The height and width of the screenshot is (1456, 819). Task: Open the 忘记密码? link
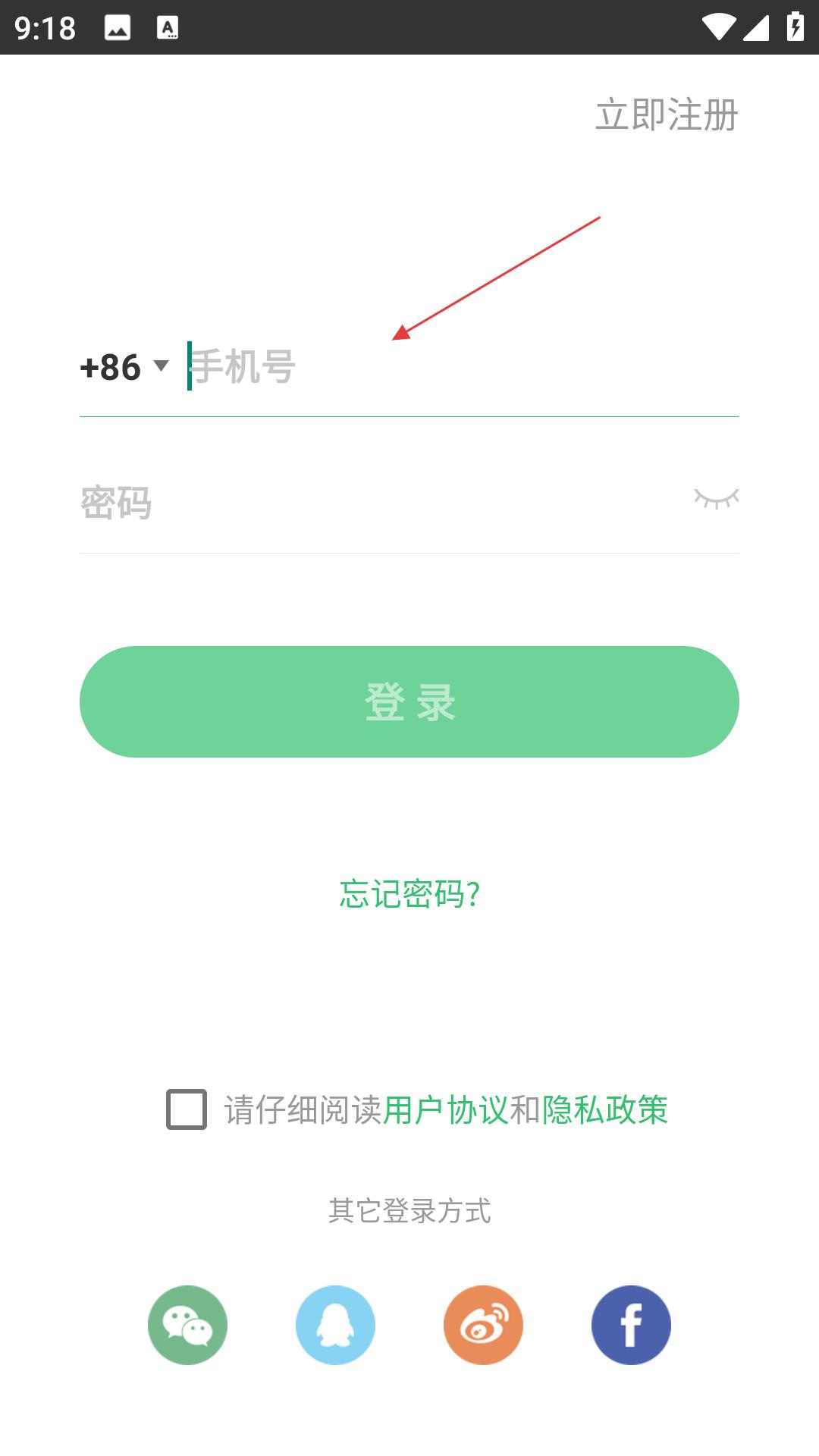pyautogui.click(x=409, y=894)
